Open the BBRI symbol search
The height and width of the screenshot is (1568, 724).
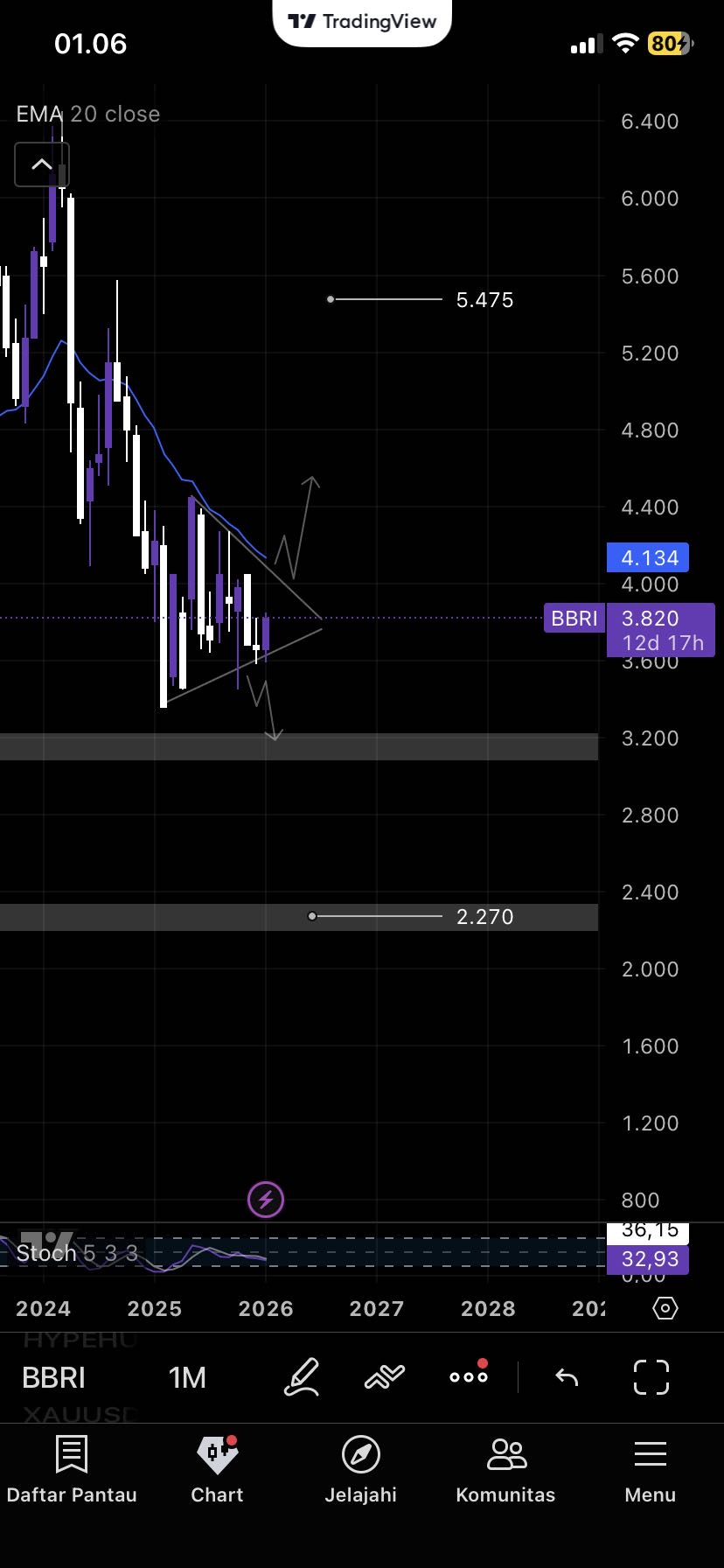(54, 1377)
